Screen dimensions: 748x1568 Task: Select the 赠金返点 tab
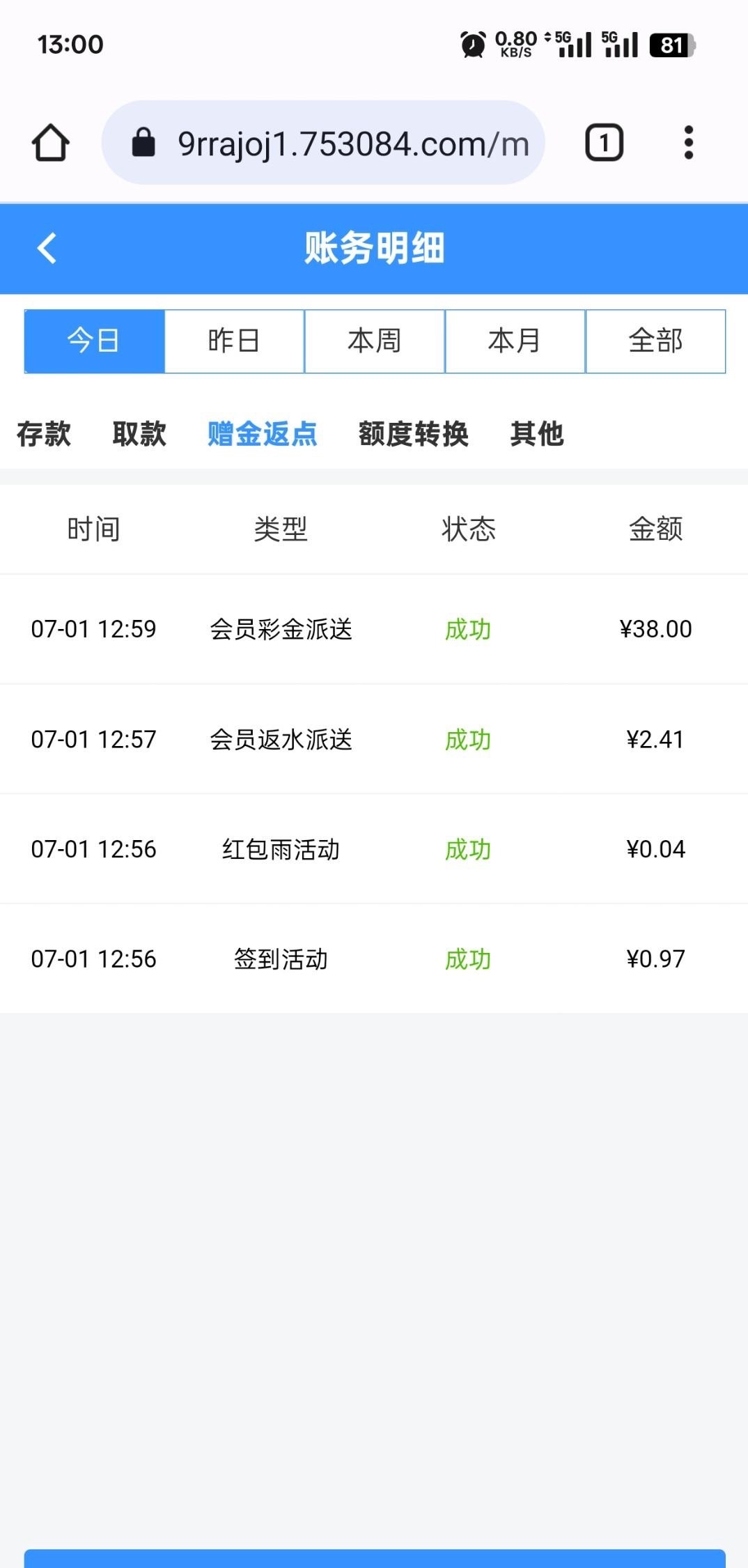click(263, 433)
